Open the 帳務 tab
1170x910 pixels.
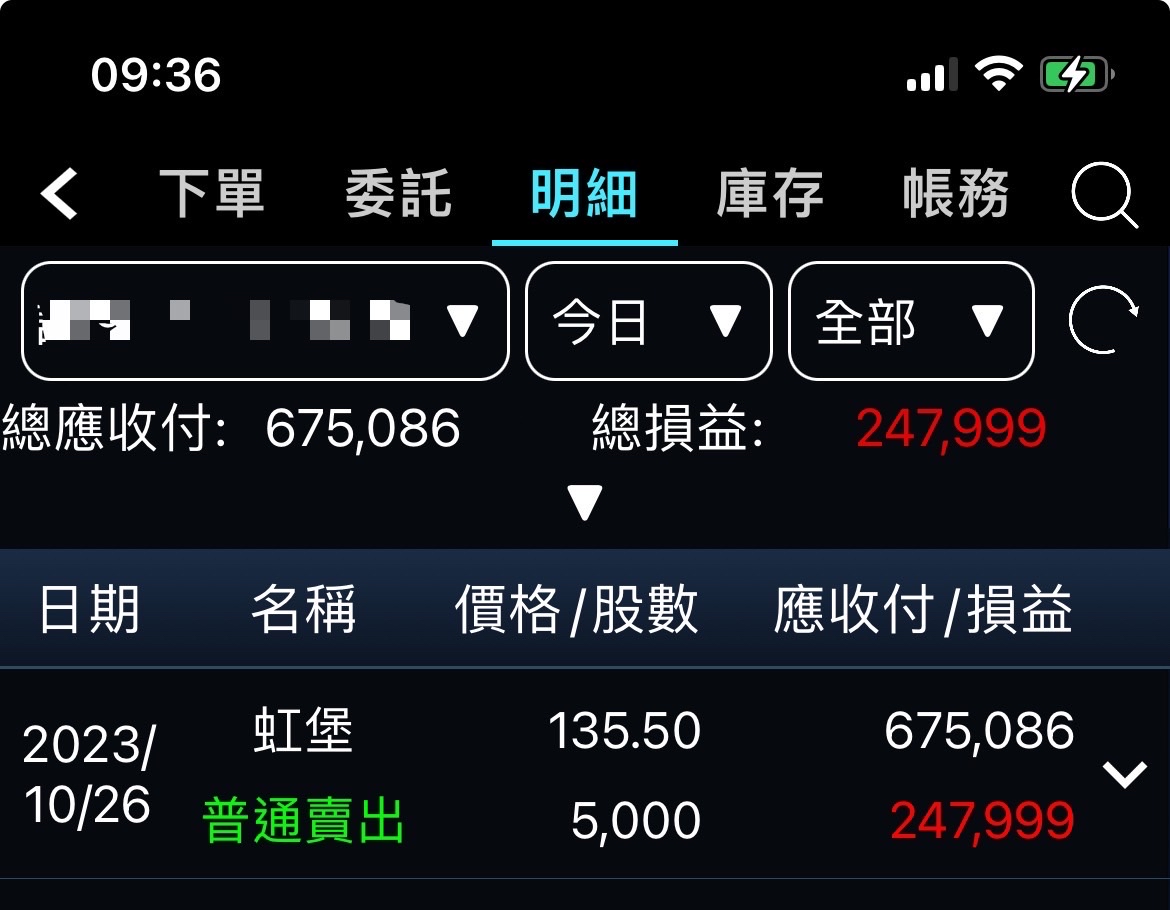(956, 193)
